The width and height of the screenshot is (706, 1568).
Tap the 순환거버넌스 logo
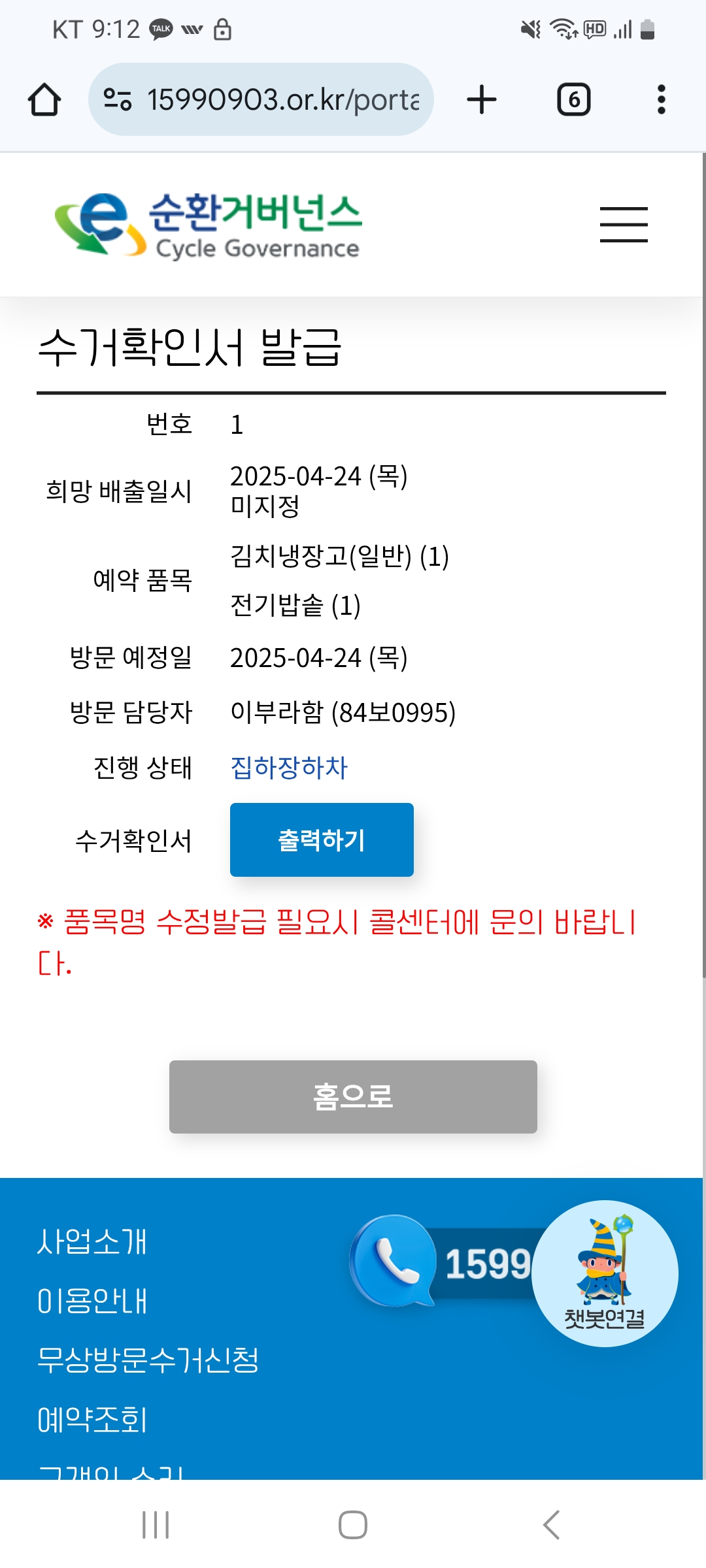pyautogui.click(x=209, y=225)
